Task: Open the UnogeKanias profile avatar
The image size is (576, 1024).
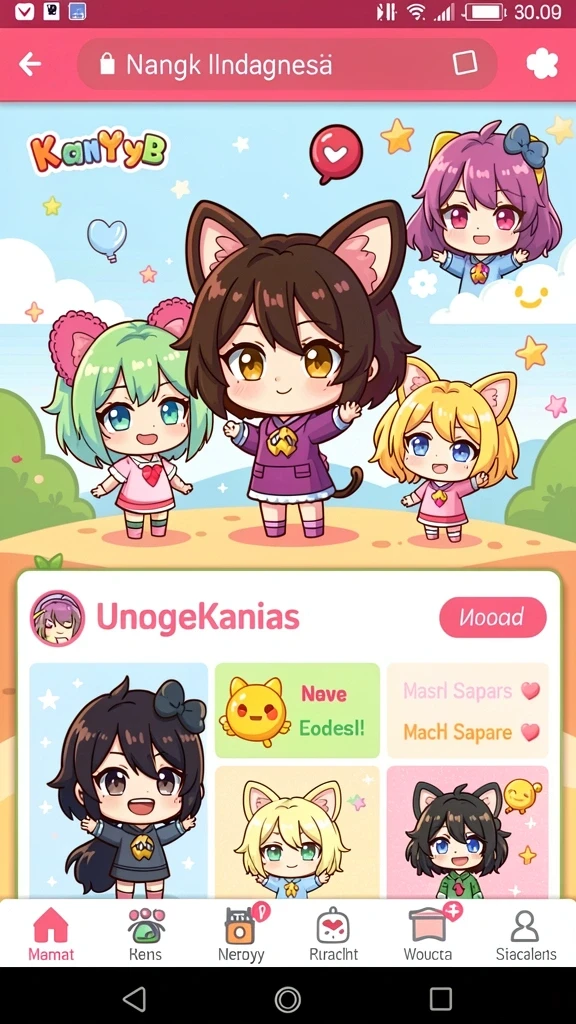Action: pyautogui.click(x=57, y=618)
